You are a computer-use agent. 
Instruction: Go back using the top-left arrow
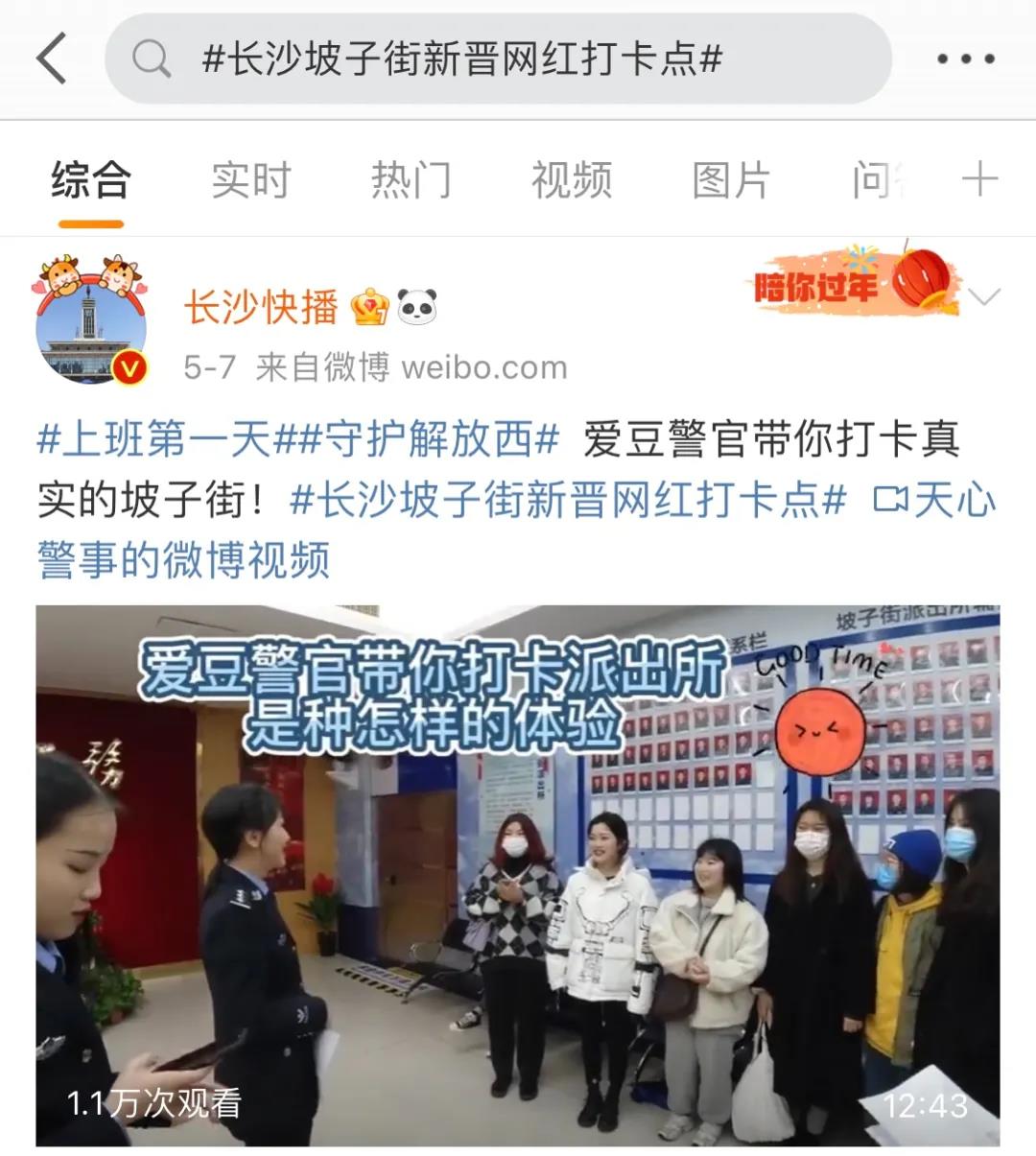52,59
